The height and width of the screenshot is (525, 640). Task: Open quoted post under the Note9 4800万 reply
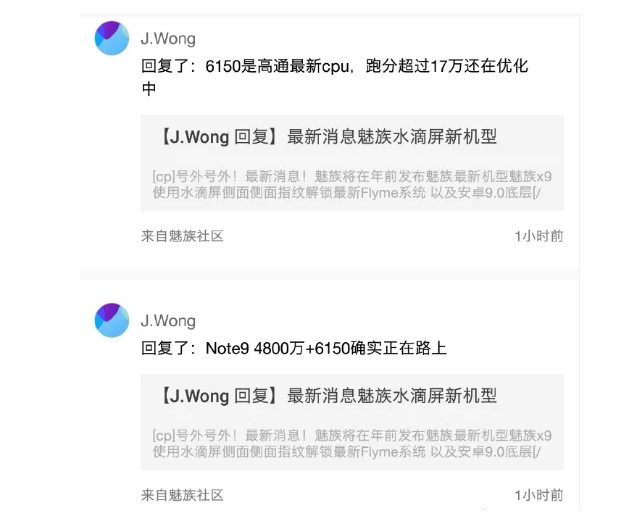point(351,421)
